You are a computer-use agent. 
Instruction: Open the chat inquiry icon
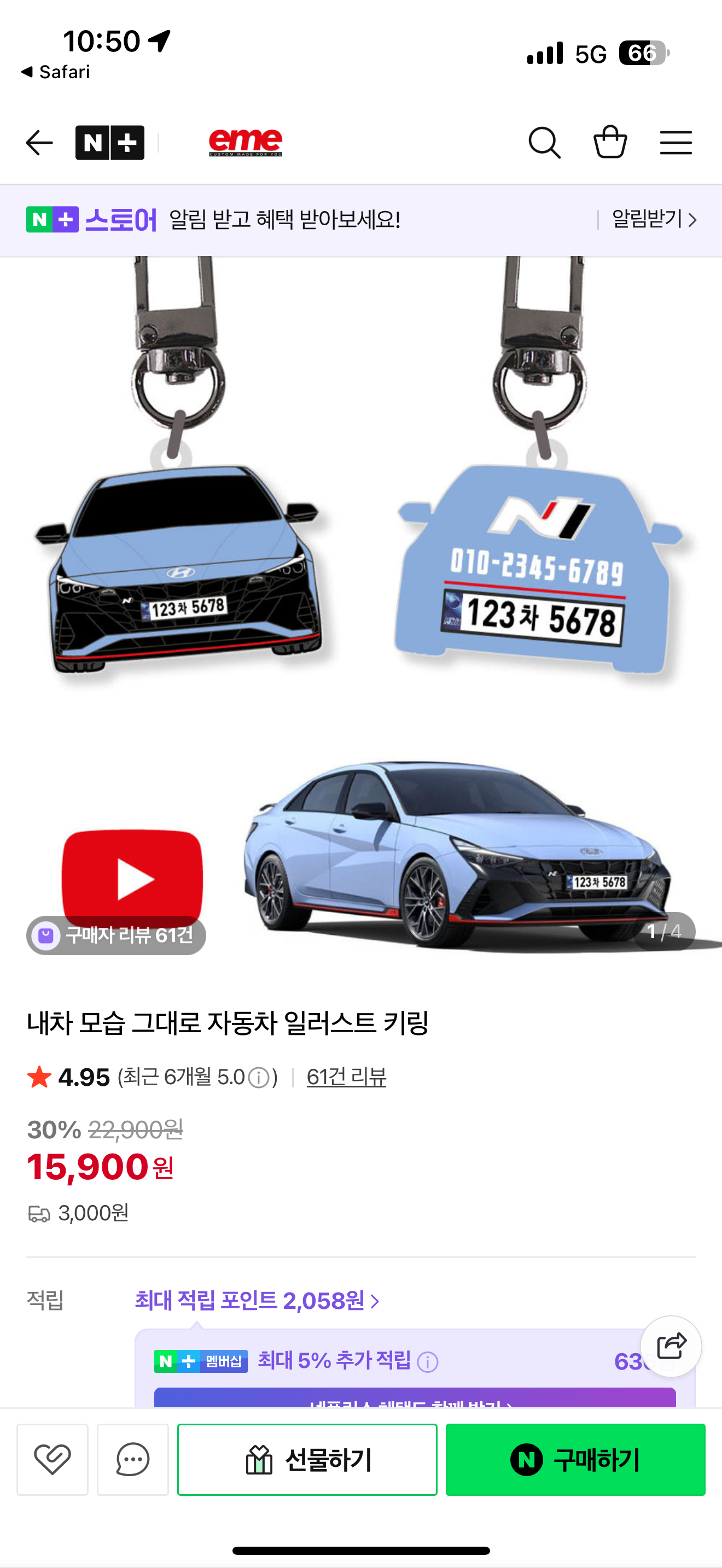point(133,1459)
